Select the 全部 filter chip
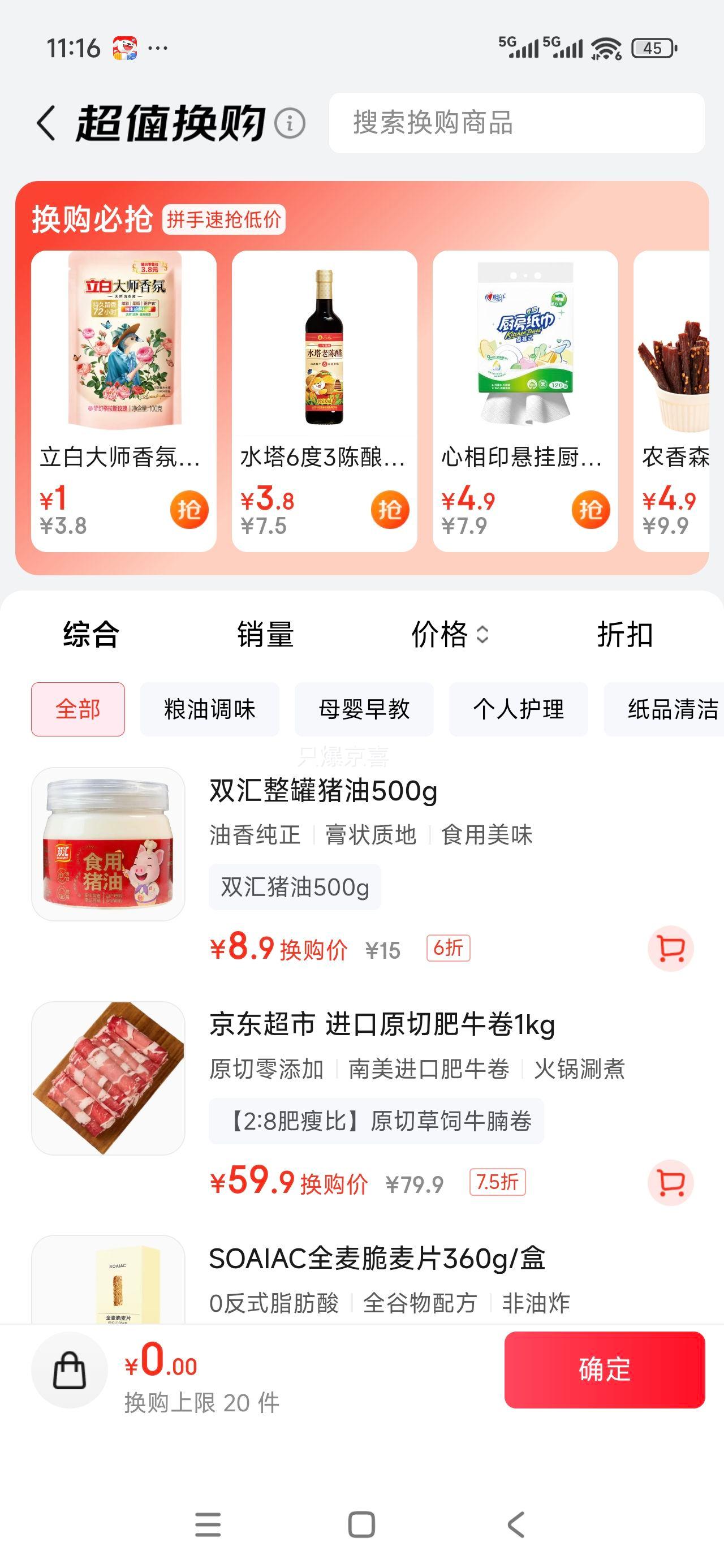Image resolution: width=724 pixels, height=1568 pixels. [x=78, y=709]
